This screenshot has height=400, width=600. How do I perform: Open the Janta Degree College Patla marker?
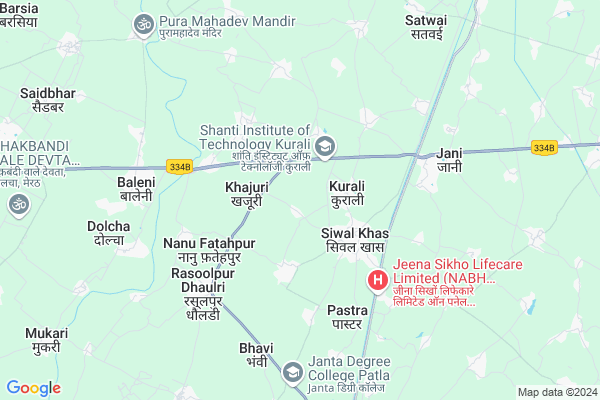pos(293,372)
